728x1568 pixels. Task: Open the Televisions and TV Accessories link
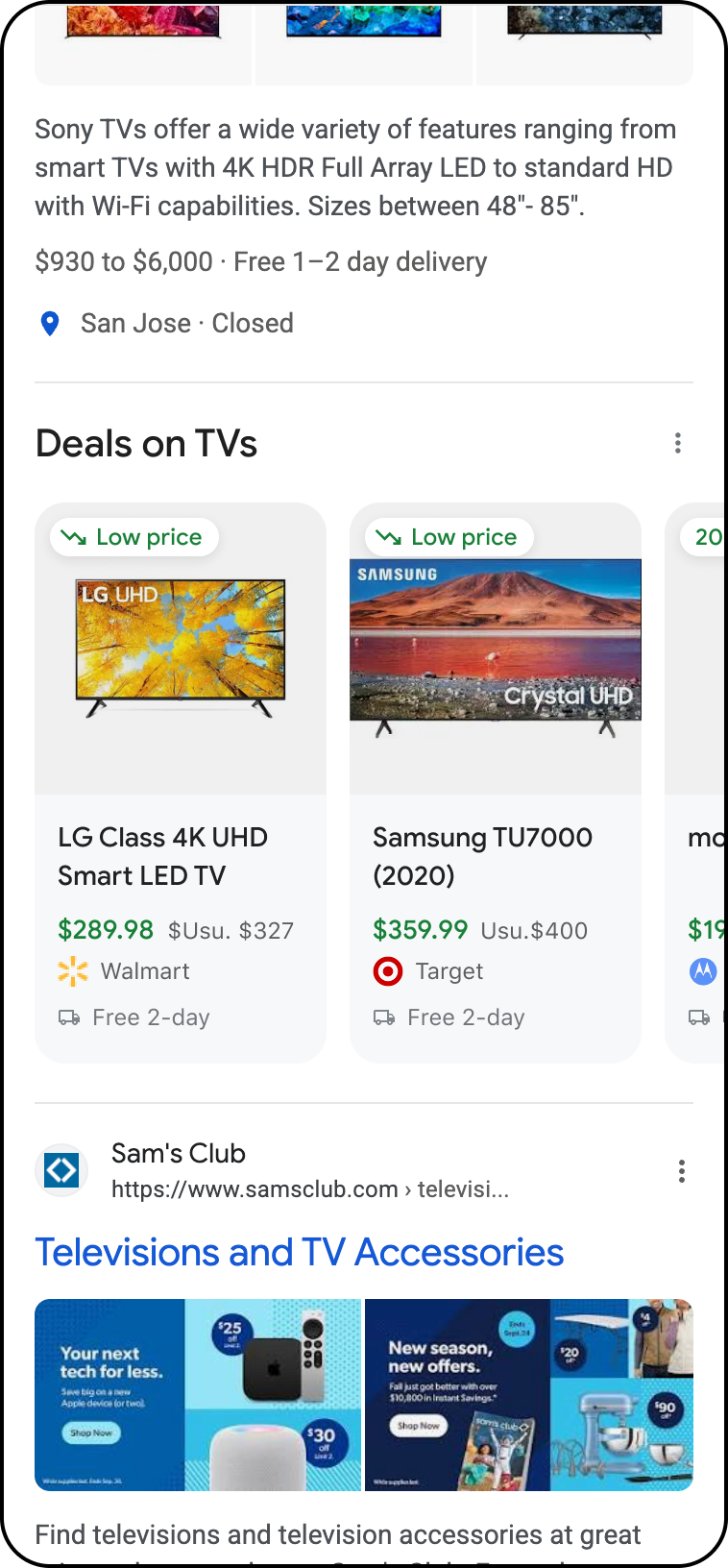pyautogui.click(x=300, y=1253)
